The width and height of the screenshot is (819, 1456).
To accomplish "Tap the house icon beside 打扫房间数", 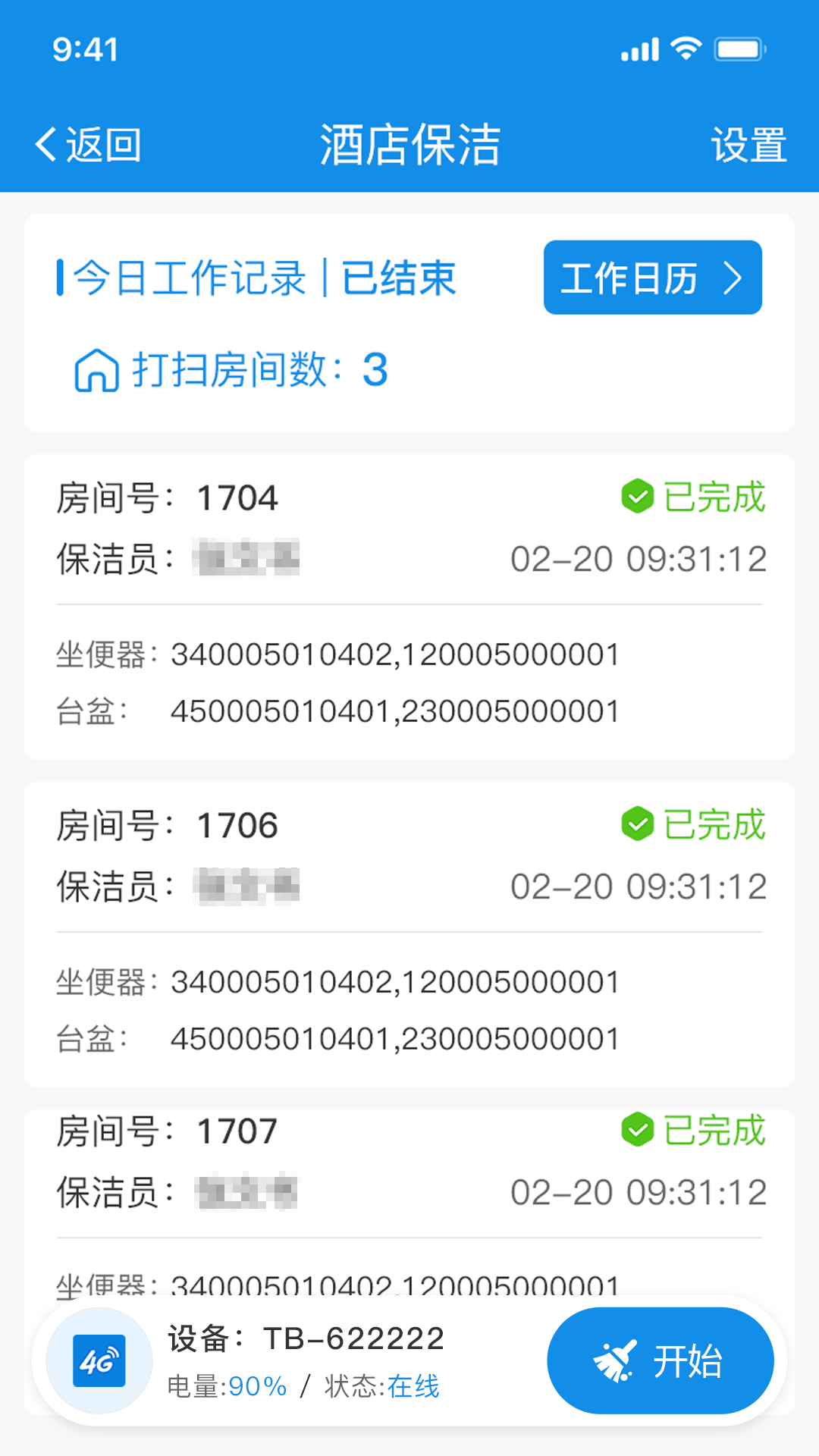I will [96, 372].
